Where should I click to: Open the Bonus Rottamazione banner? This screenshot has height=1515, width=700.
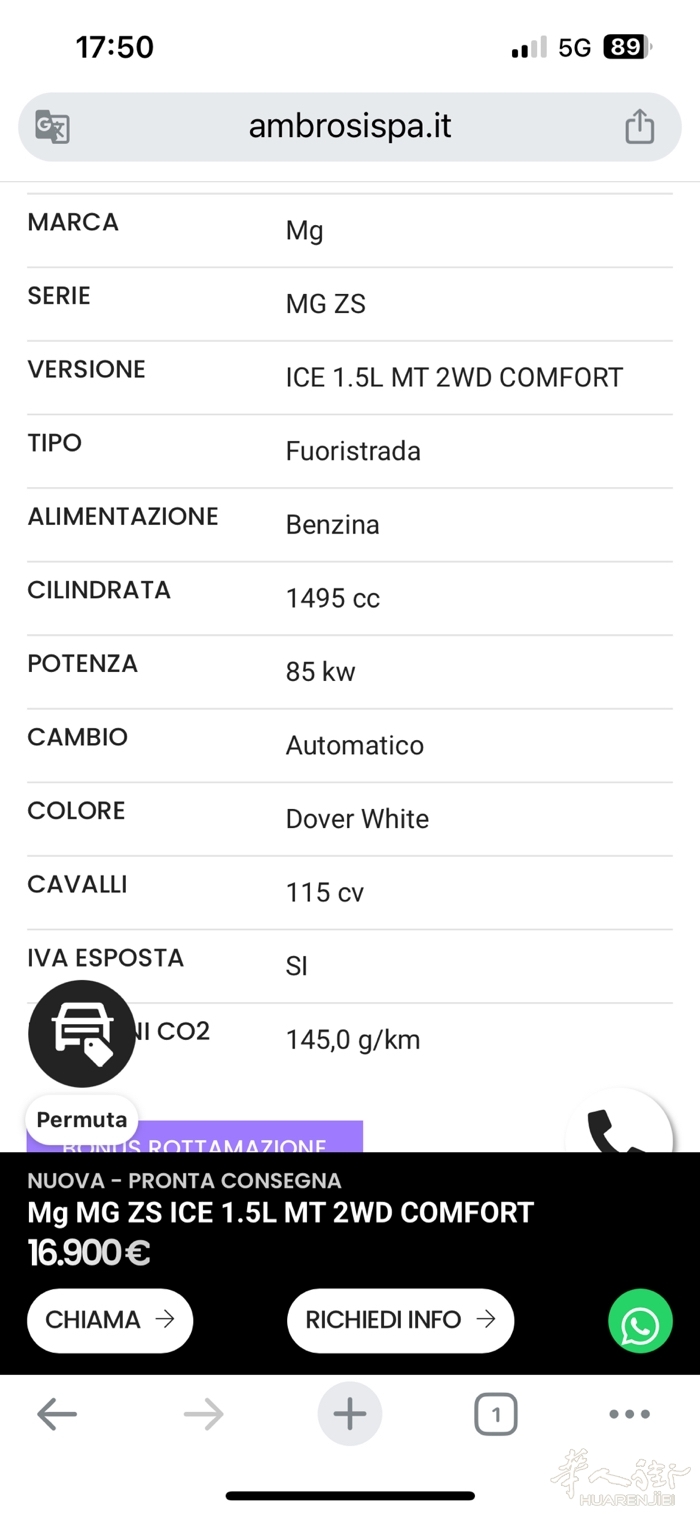[x=195, y=1140]
